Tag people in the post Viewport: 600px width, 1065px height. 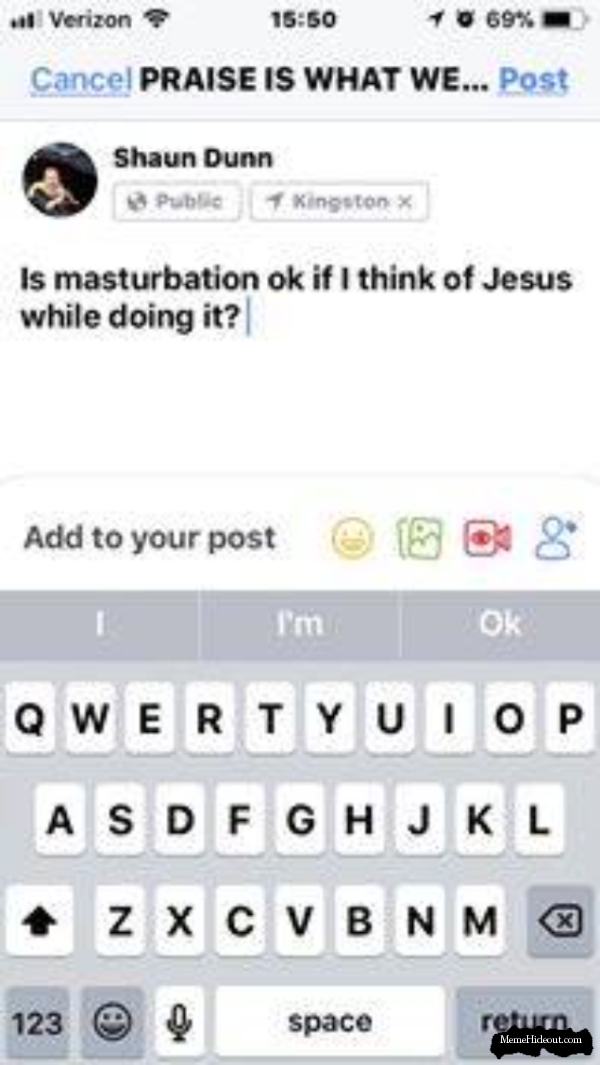[555, 540]
